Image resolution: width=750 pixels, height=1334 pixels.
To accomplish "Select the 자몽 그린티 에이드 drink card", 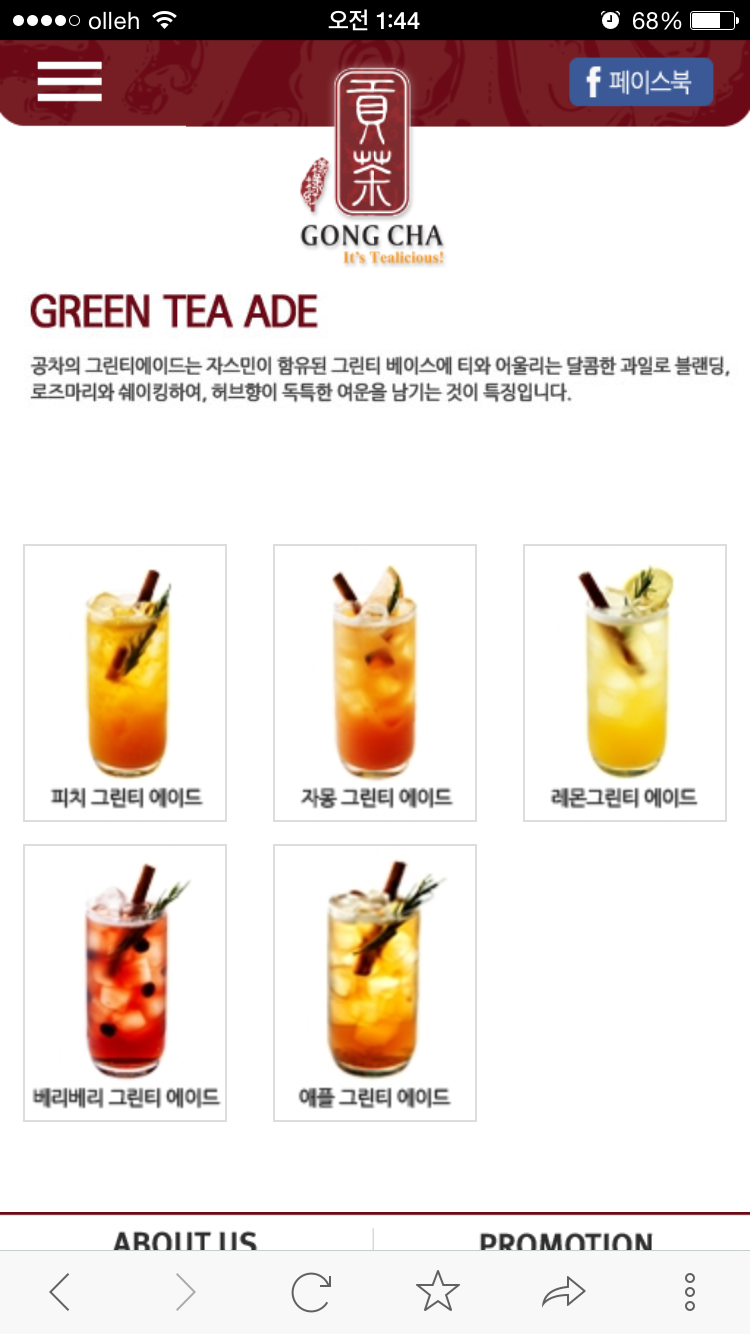I will pyautogui.click(x=375, y=683).
